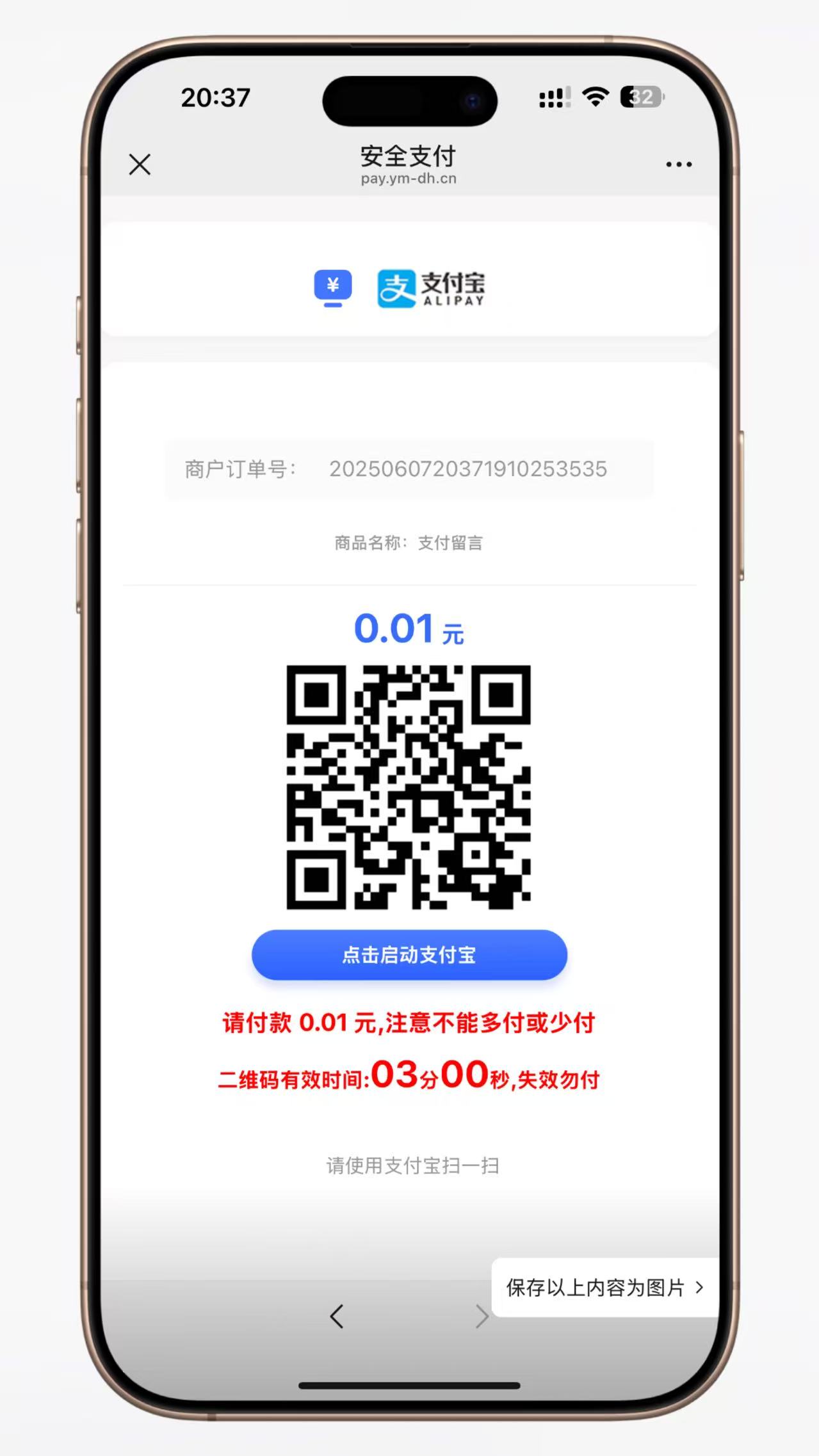The image size is (819, 1456).
Task: Close the 安全支付 payment page
Action: (140, 164)
